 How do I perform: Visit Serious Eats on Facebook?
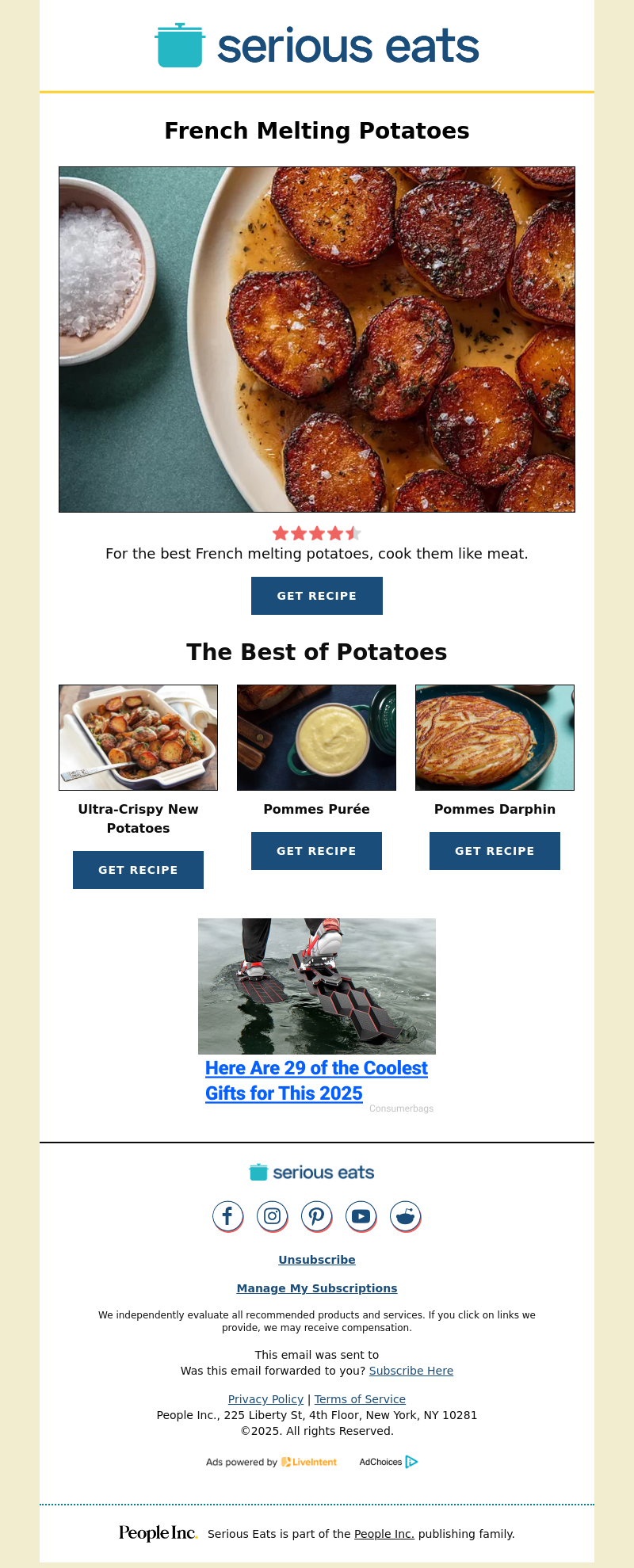click(x=227, y=1216)
